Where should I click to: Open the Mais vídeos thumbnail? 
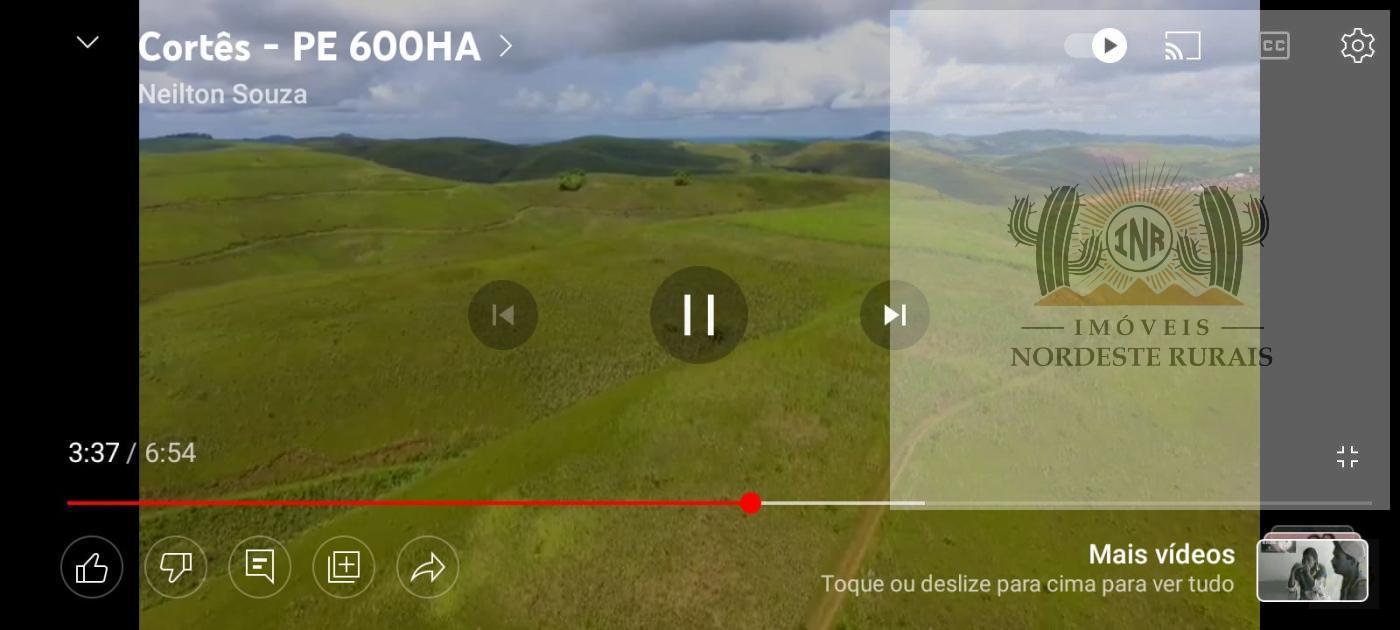(x=1311, y=569)
